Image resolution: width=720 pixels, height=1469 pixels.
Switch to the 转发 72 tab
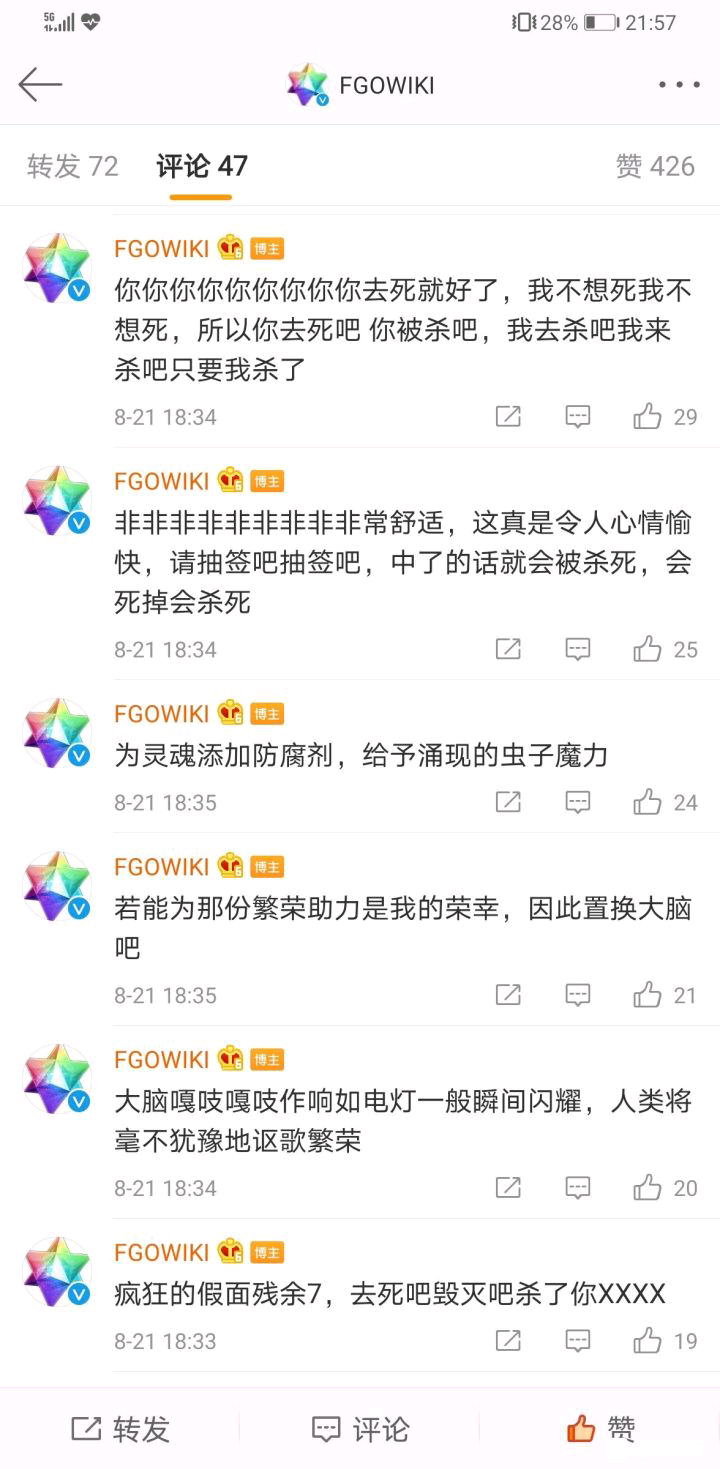pos(73,166)
